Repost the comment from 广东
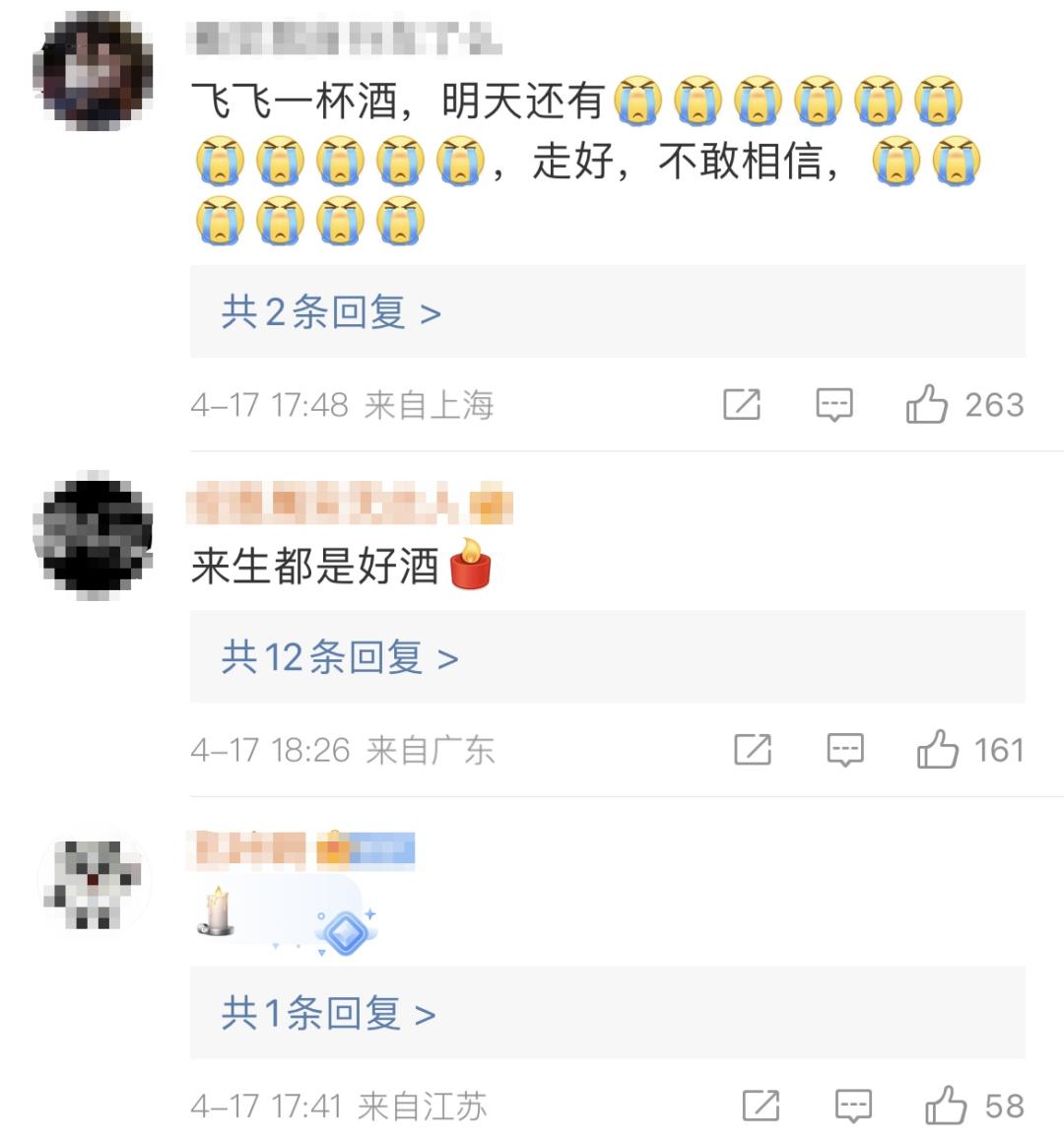The image size is (1064, 1142). click(753, 750)
